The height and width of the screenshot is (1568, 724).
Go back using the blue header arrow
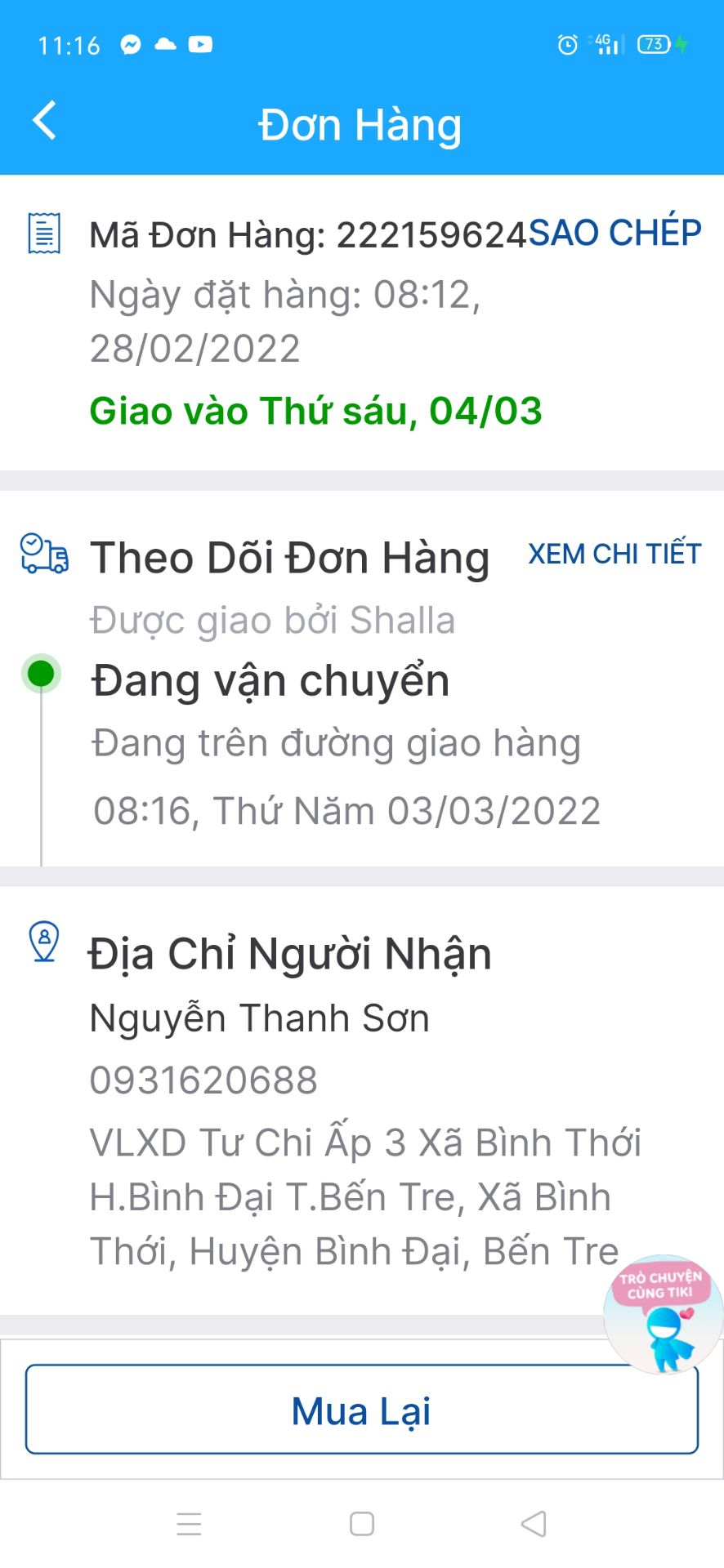[43, 121]
